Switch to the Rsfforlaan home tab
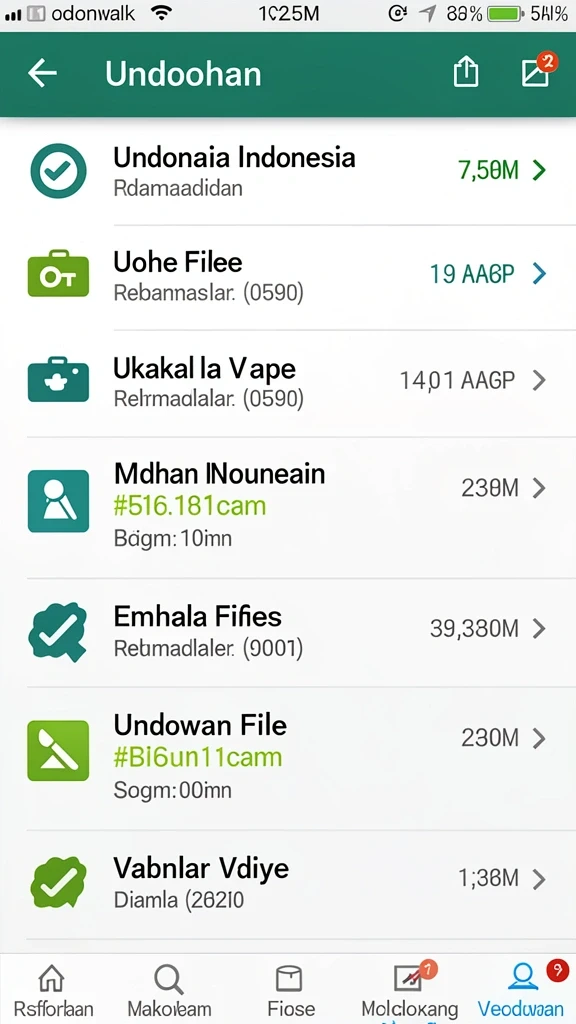Image resolution: width=576 pixels, height=1024 pixels. [54, 989]
